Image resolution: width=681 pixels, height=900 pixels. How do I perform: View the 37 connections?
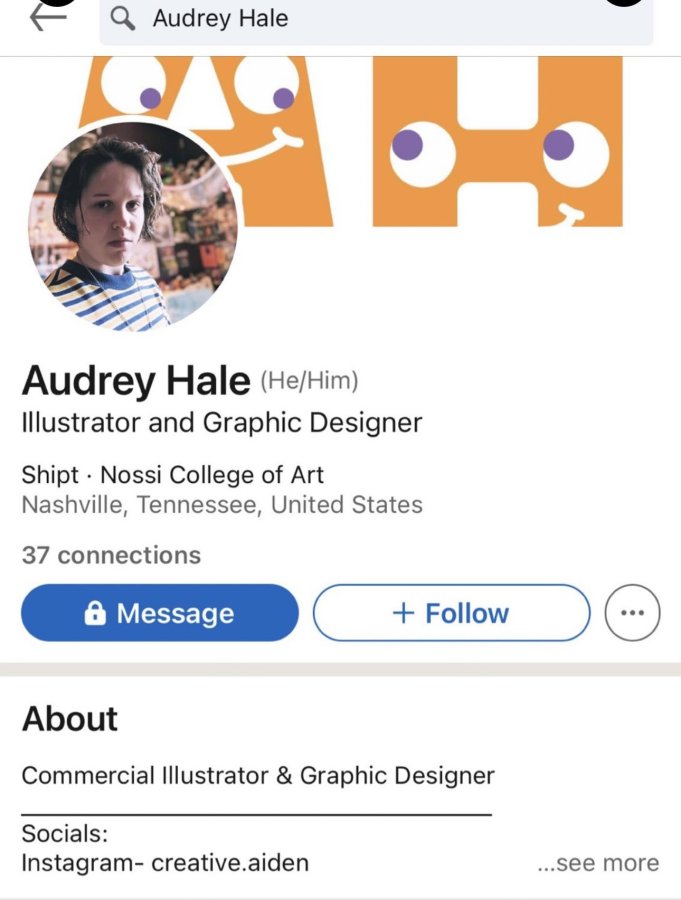(111, 555)
